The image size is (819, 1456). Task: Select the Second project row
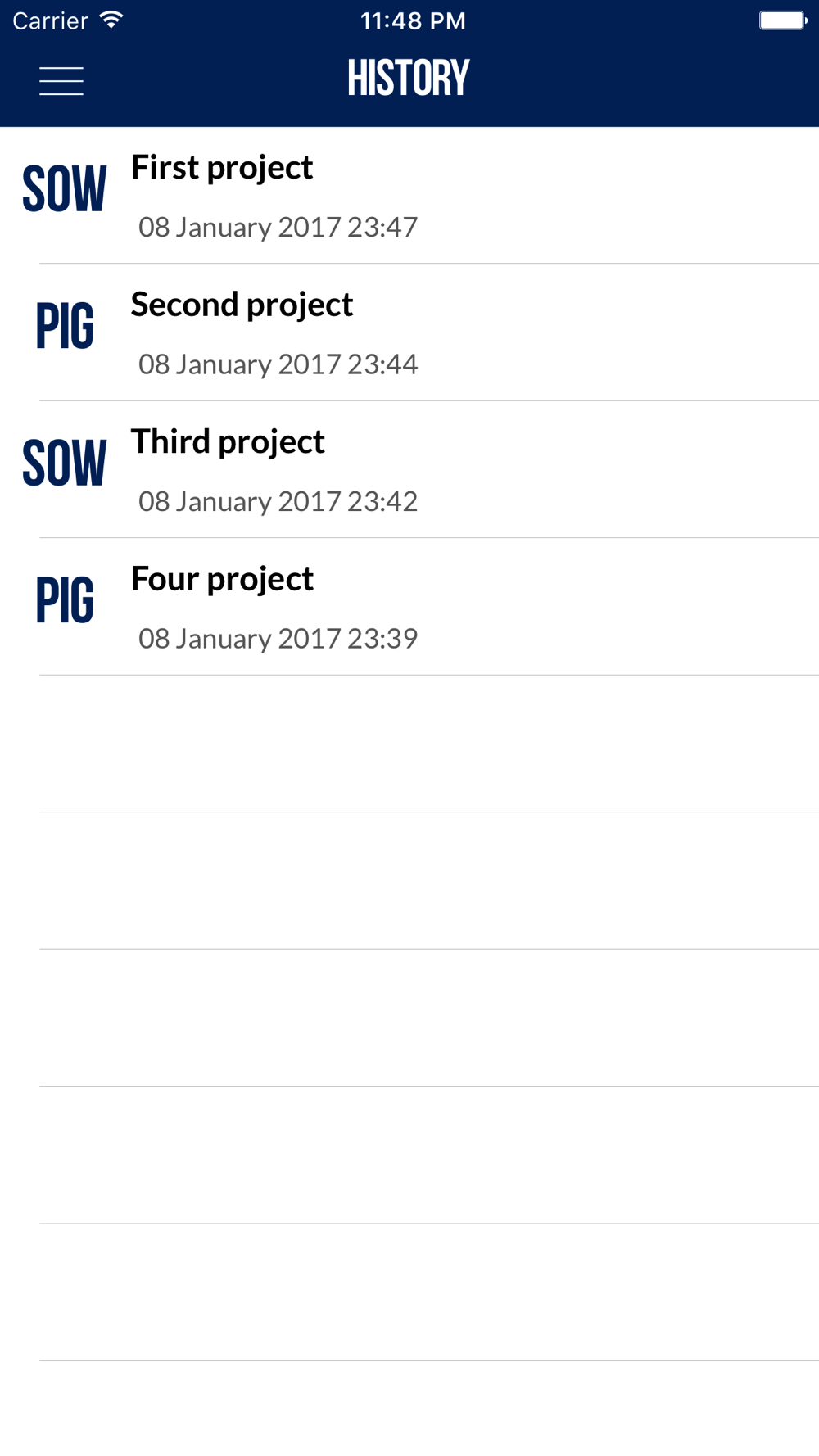[x=409, y=332]
